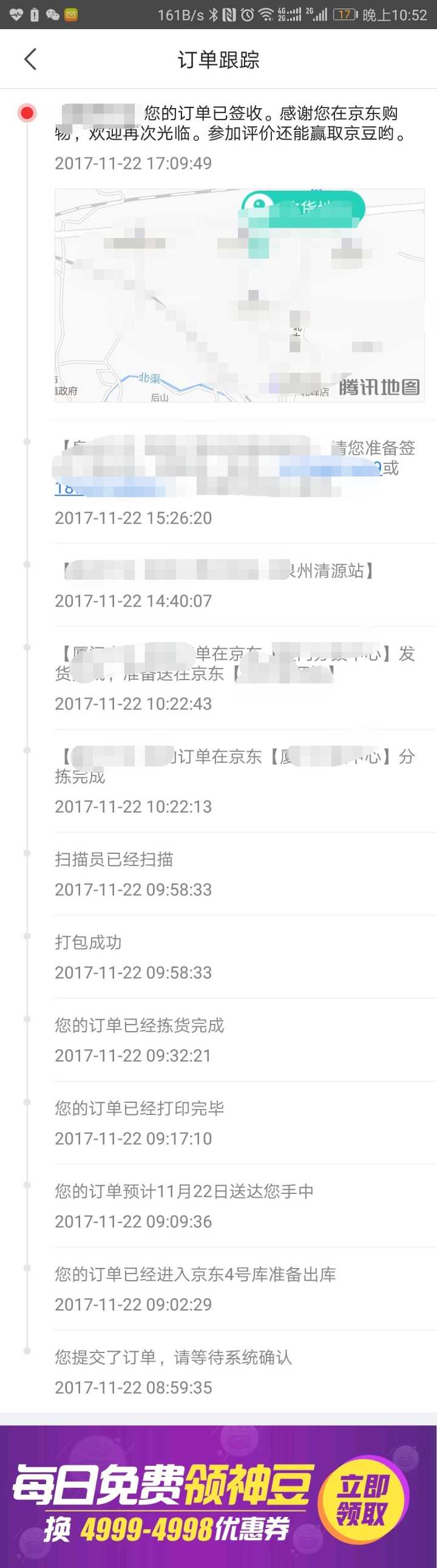
Task: Open the Tencent delivery map
Action: [239, 295]
